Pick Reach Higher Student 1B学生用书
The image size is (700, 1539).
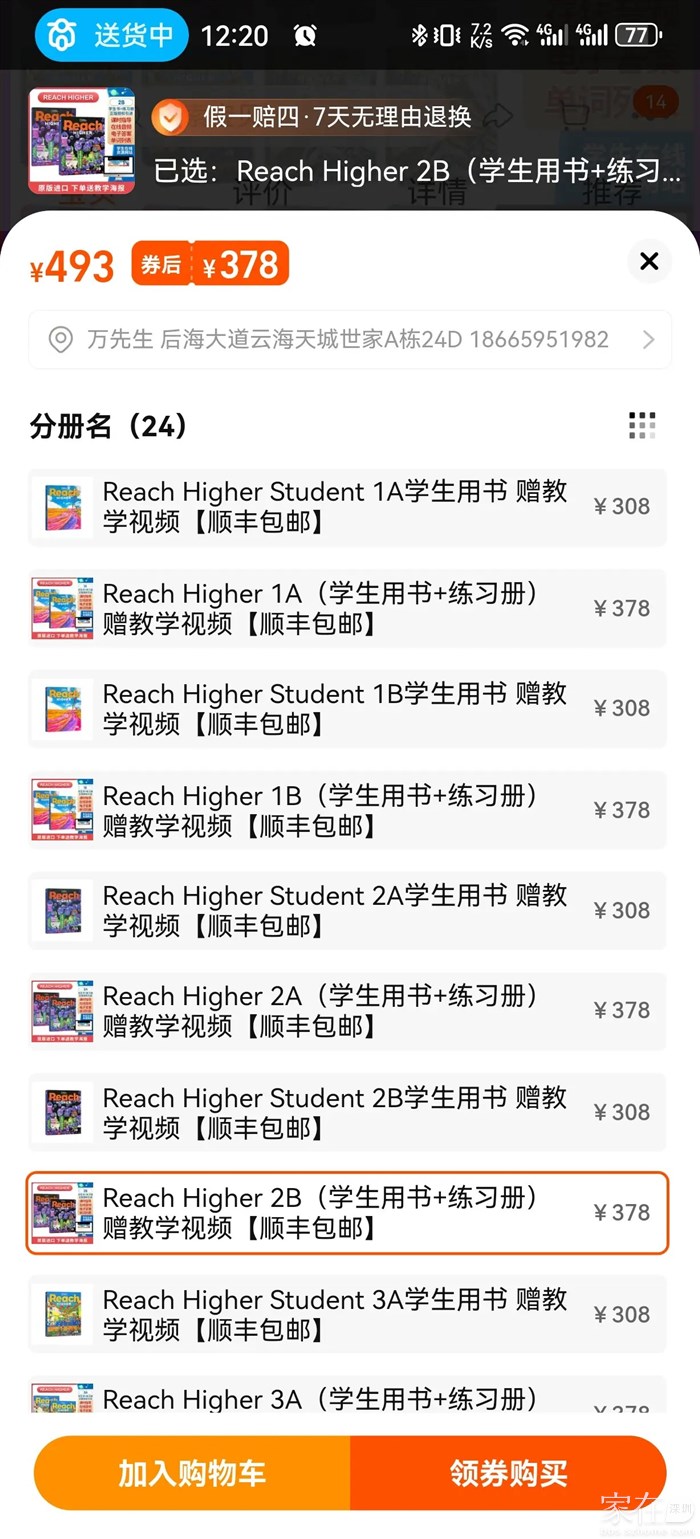[347, 709]
